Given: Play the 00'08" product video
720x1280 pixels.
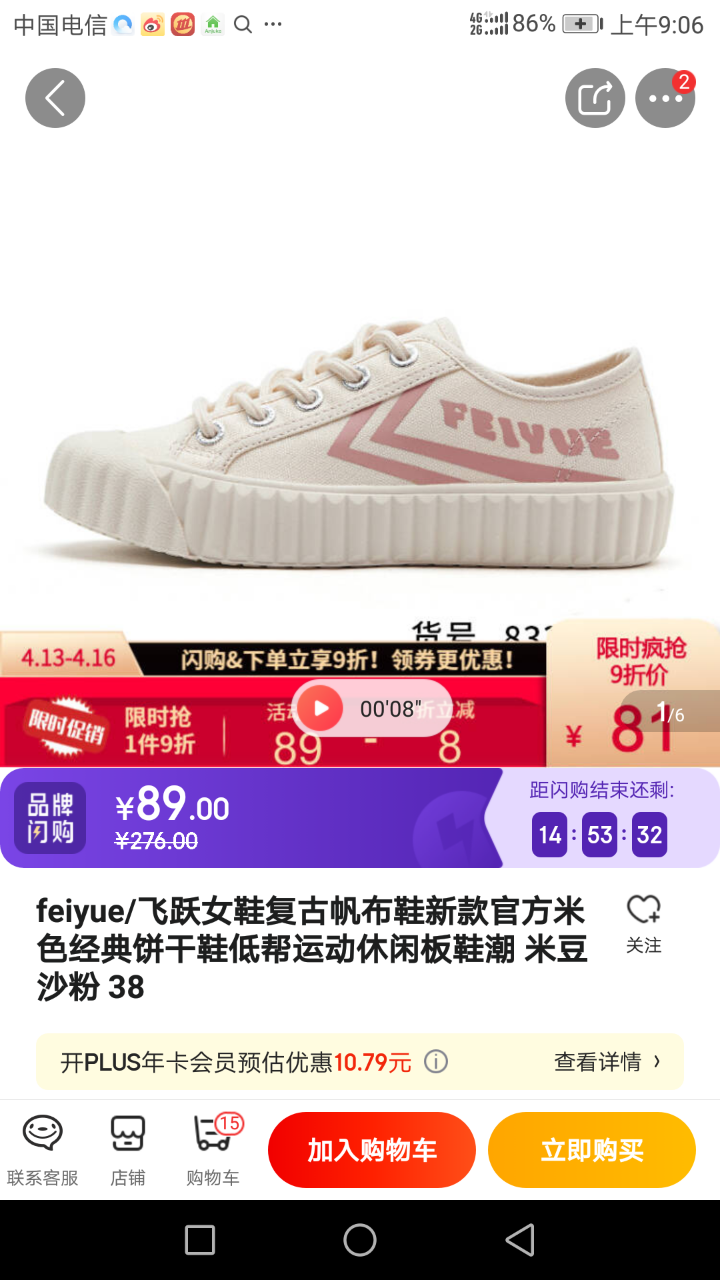Looking at the screenshot, I should point(322,709).
